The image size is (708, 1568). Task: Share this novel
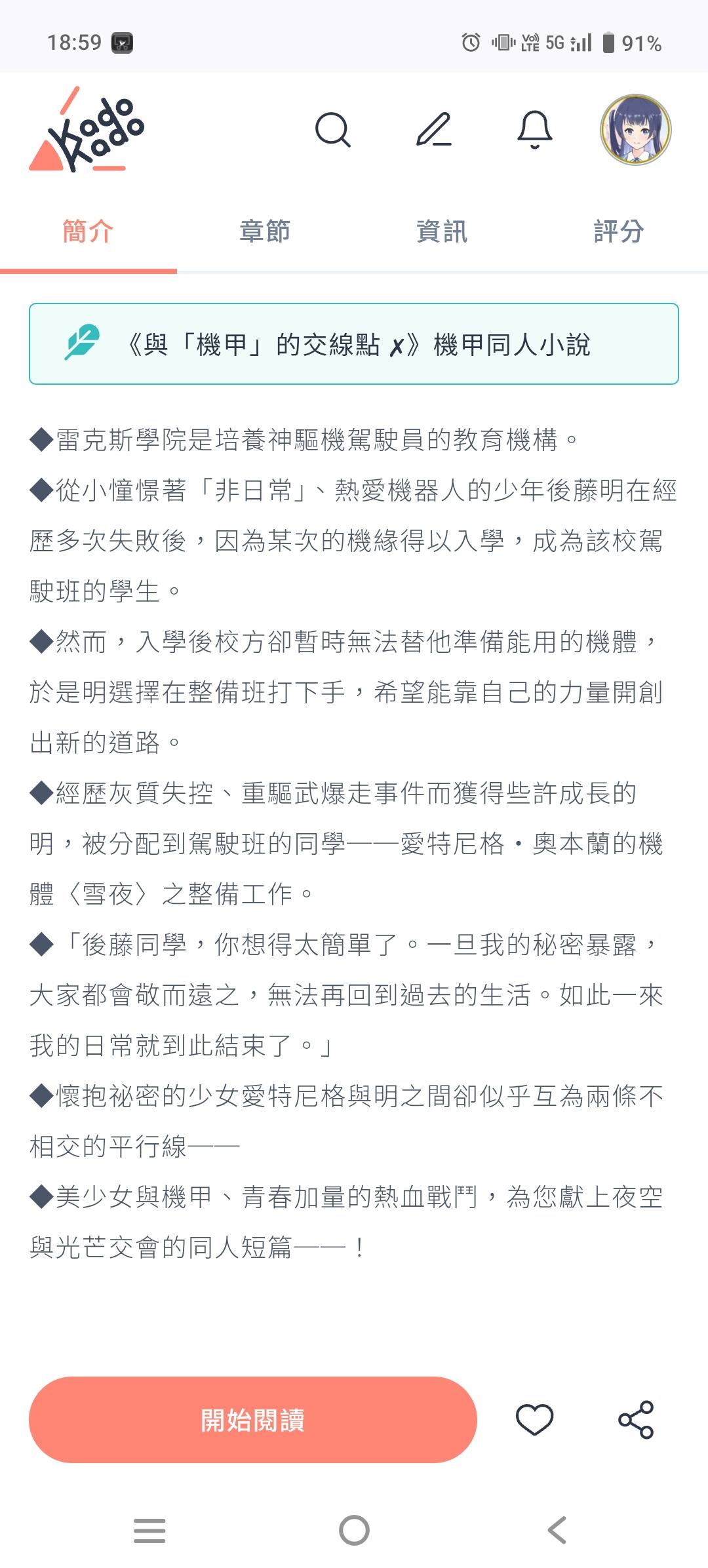pyautogui.click(x=636, y=1420)
